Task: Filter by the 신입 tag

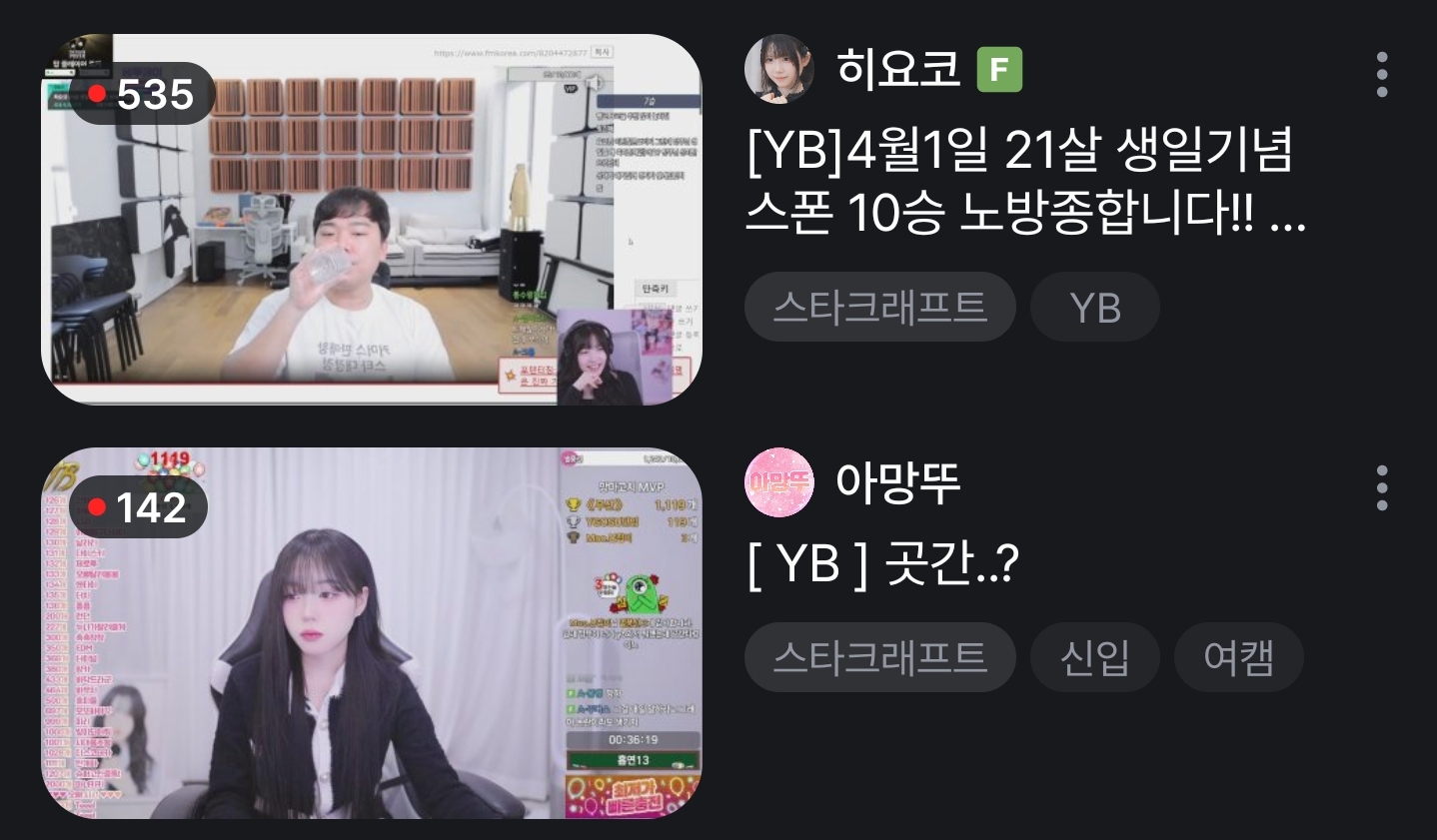Action: [x=1094, y=657]
